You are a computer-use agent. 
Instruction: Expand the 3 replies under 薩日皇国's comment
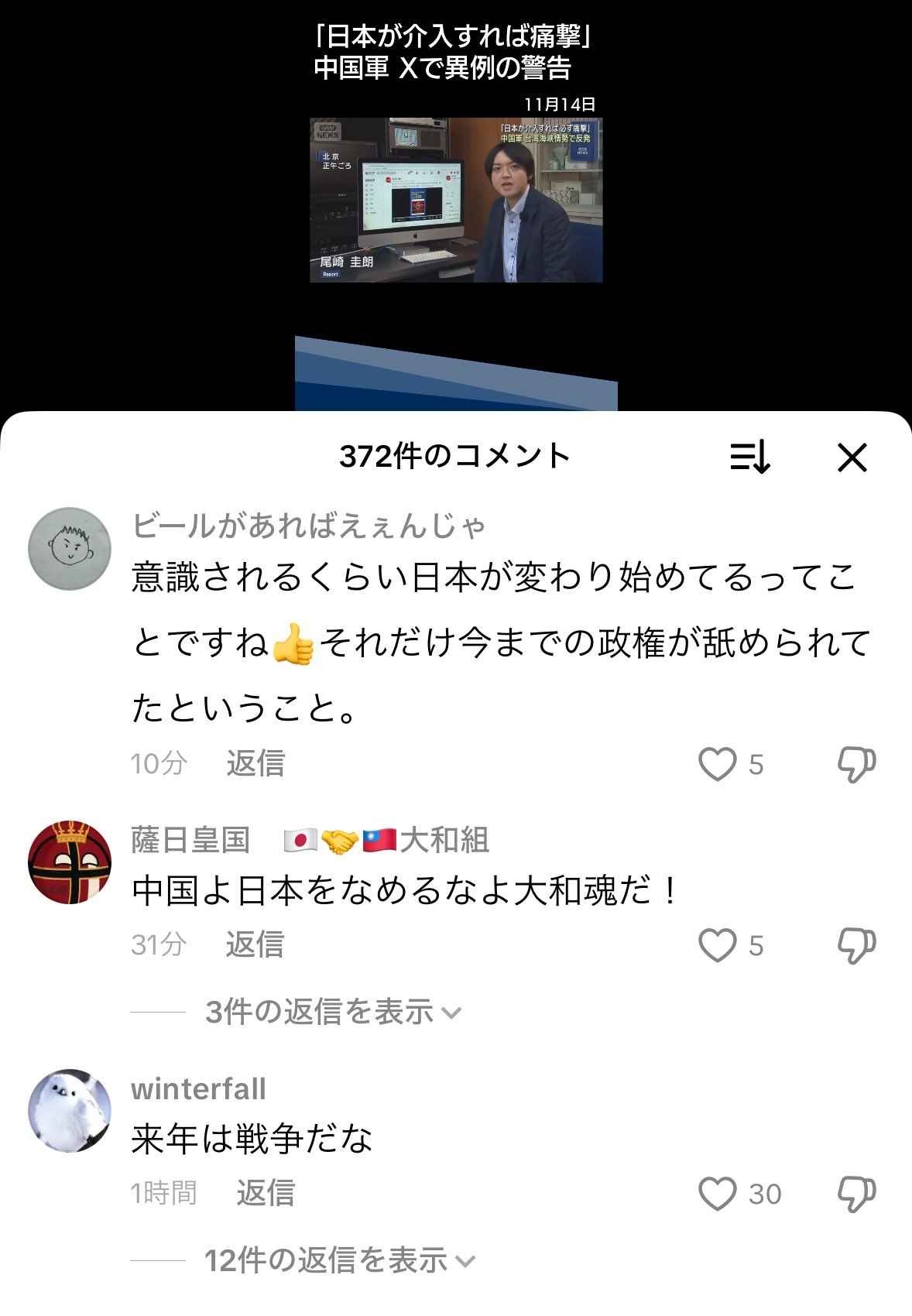point(333,1011)
